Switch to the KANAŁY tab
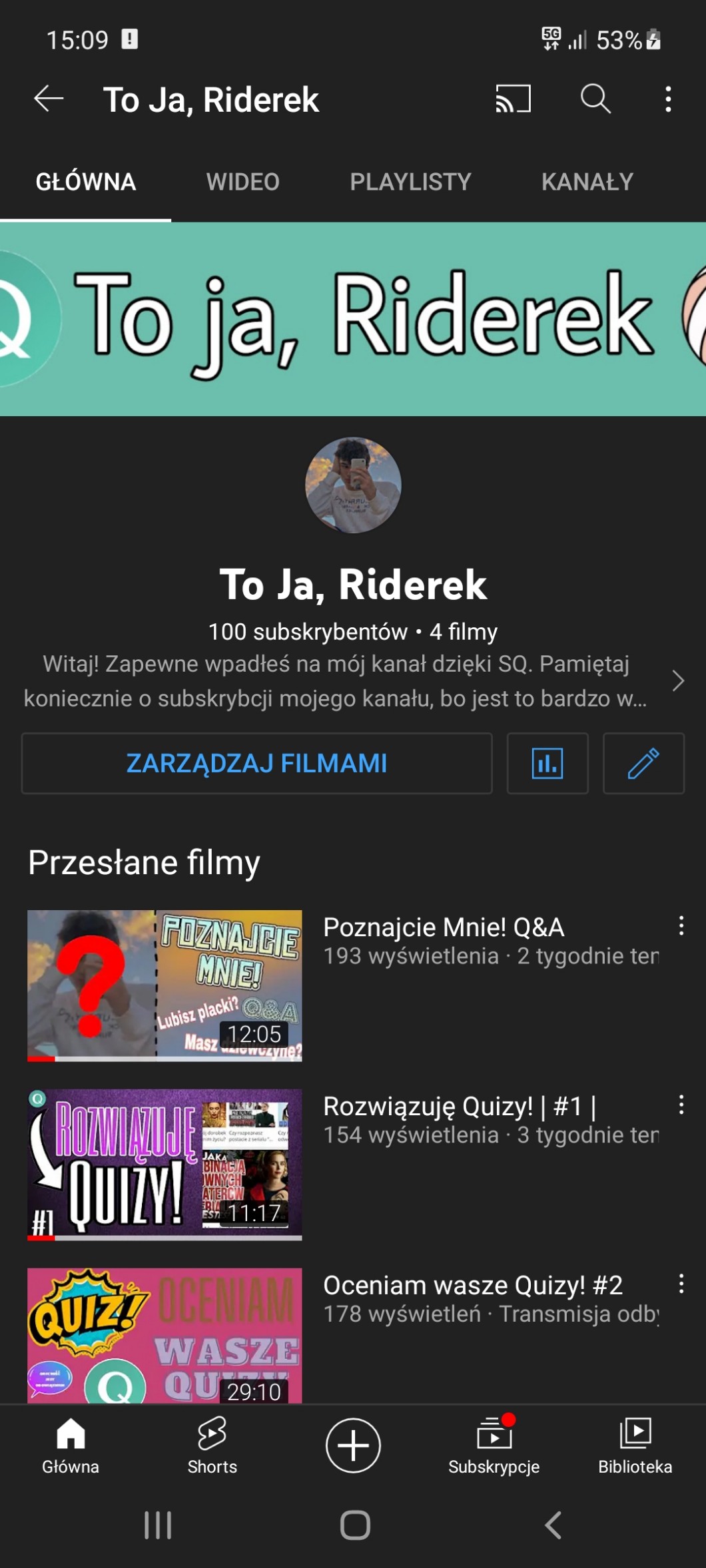 coord(587,182)
